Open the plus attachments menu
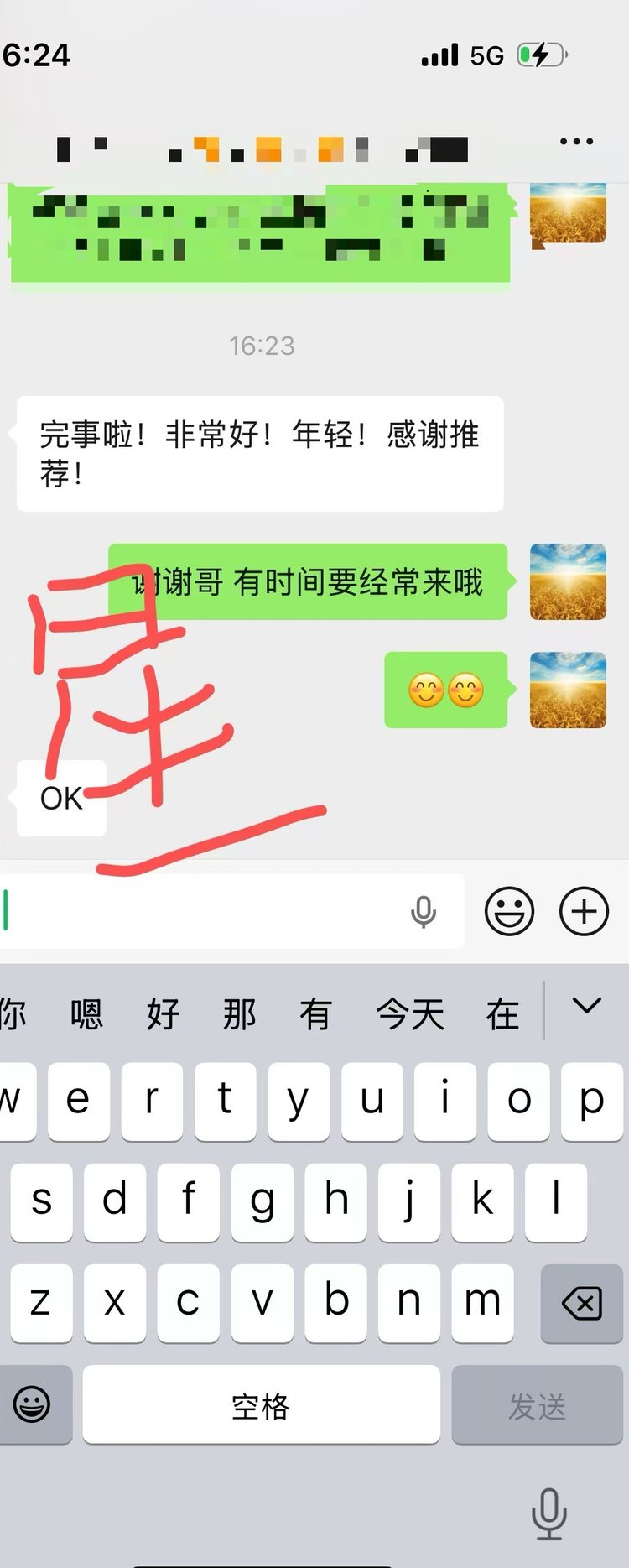629x1568 pixels. (x=584, y=911)
